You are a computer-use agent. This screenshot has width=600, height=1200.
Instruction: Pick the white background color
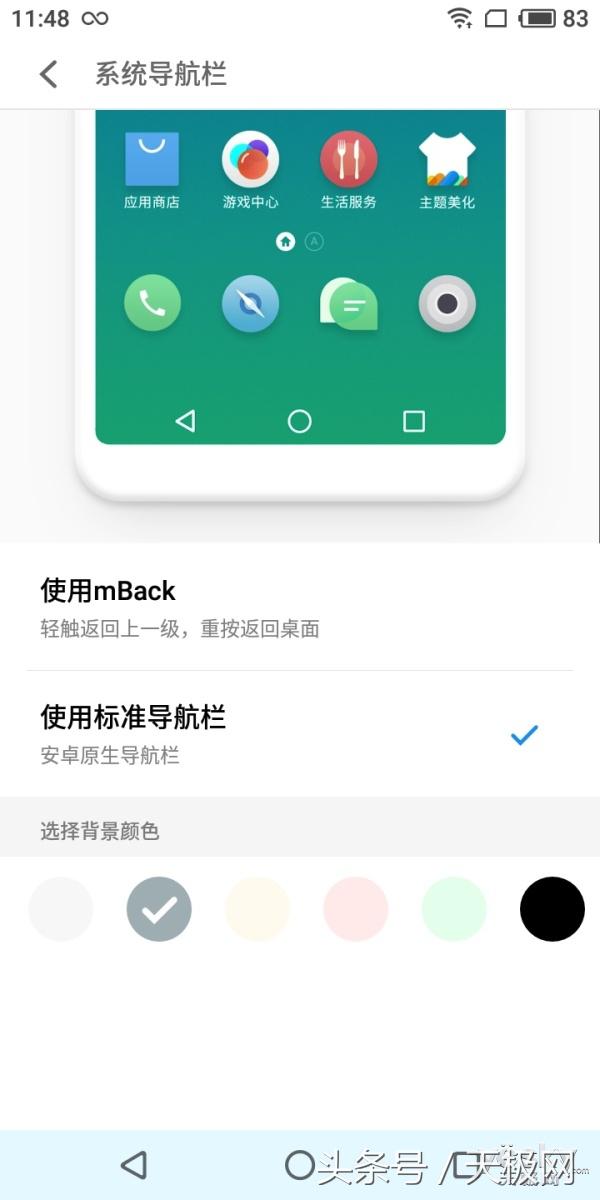point(61,909)
